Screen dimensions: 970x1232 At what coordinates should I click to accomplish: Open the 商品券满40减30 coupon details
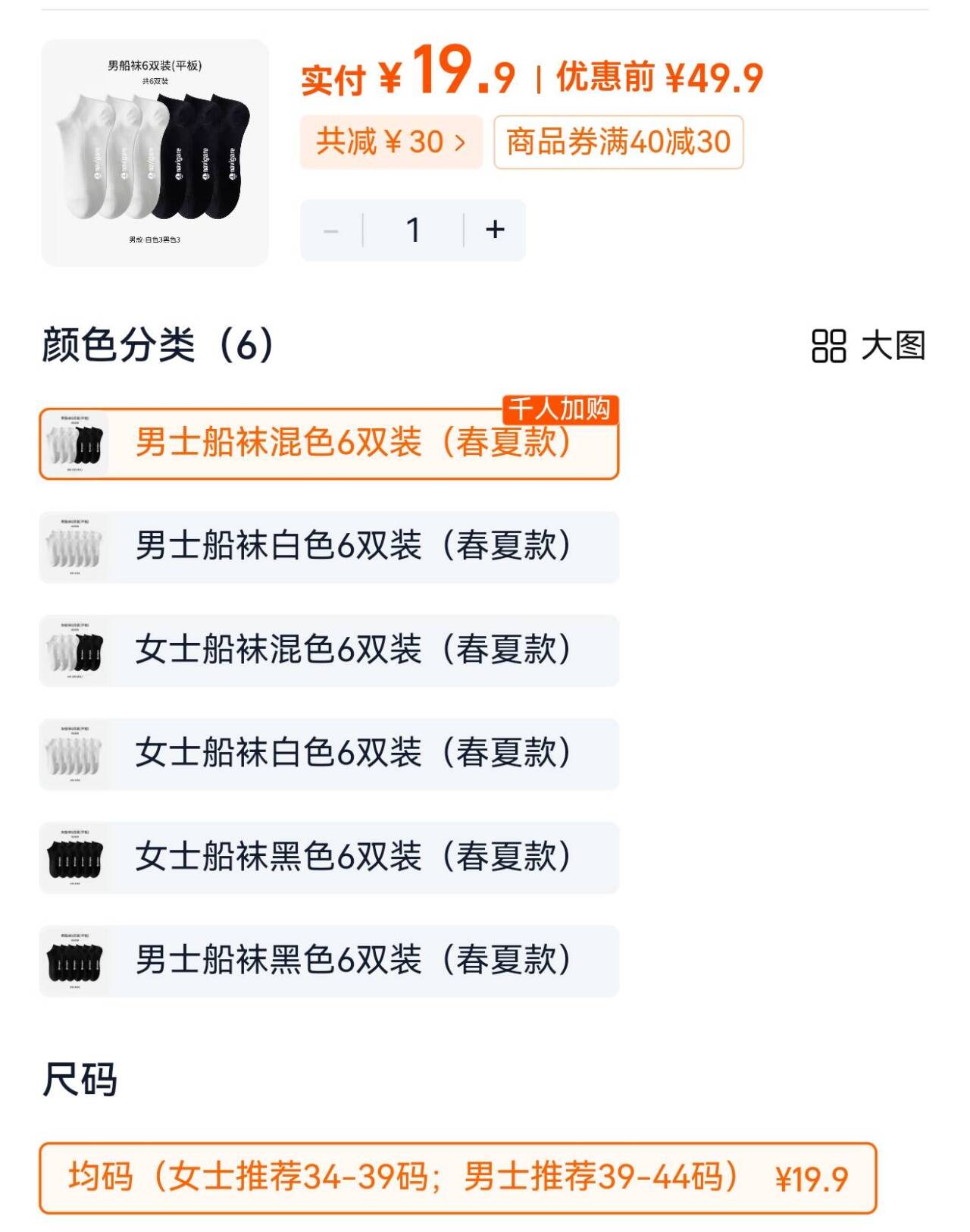click(x=618, y=143)
